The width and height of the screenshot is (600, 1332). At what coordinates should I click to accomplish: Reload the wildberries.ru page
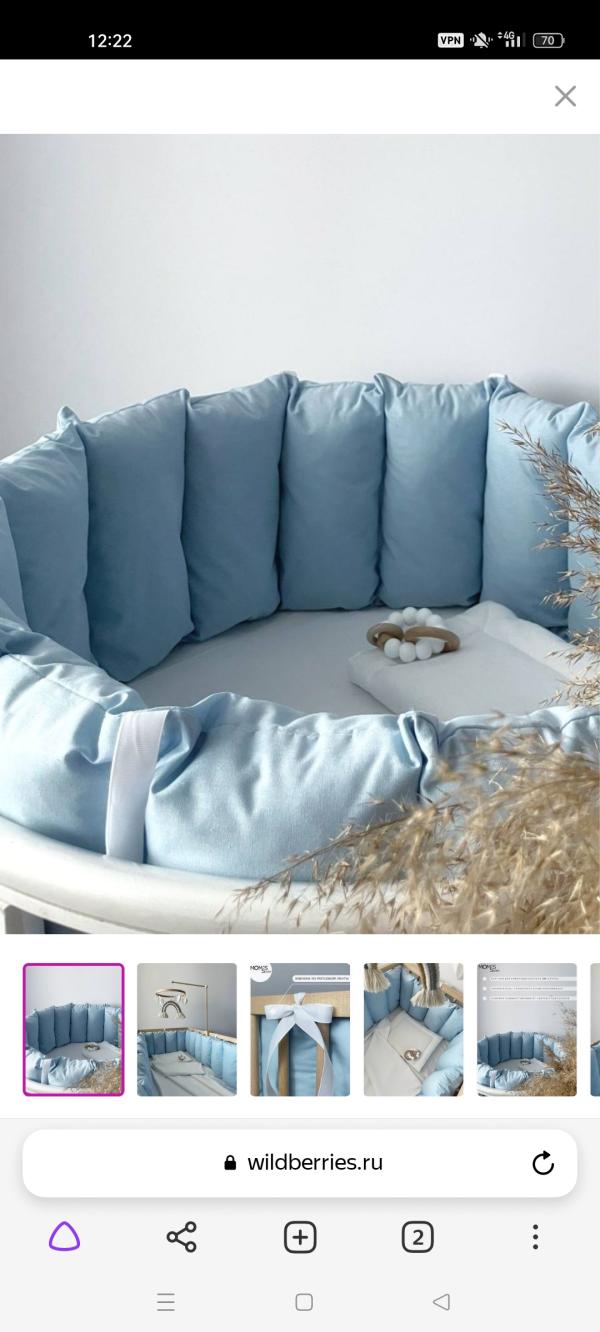coord(543,1163)
